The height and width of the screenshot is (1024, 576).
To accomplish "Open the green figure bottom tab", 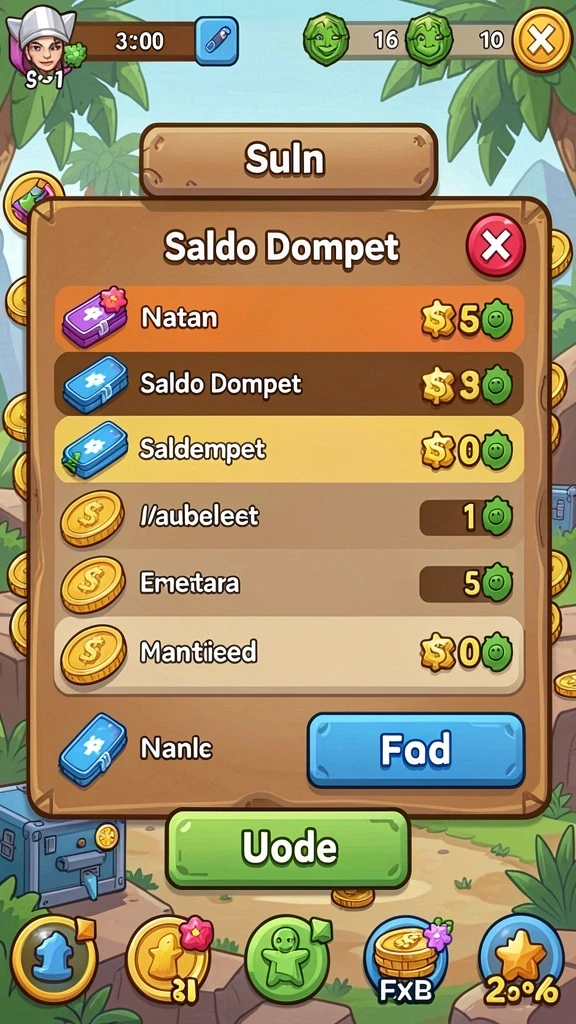I will point(289,958).
